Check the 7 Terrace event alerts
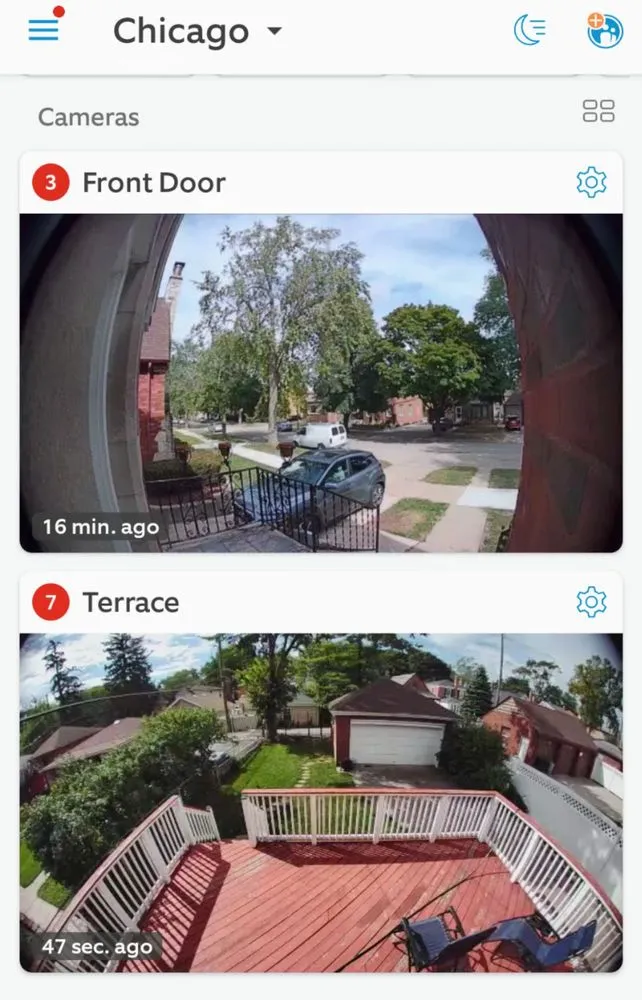 50,603
